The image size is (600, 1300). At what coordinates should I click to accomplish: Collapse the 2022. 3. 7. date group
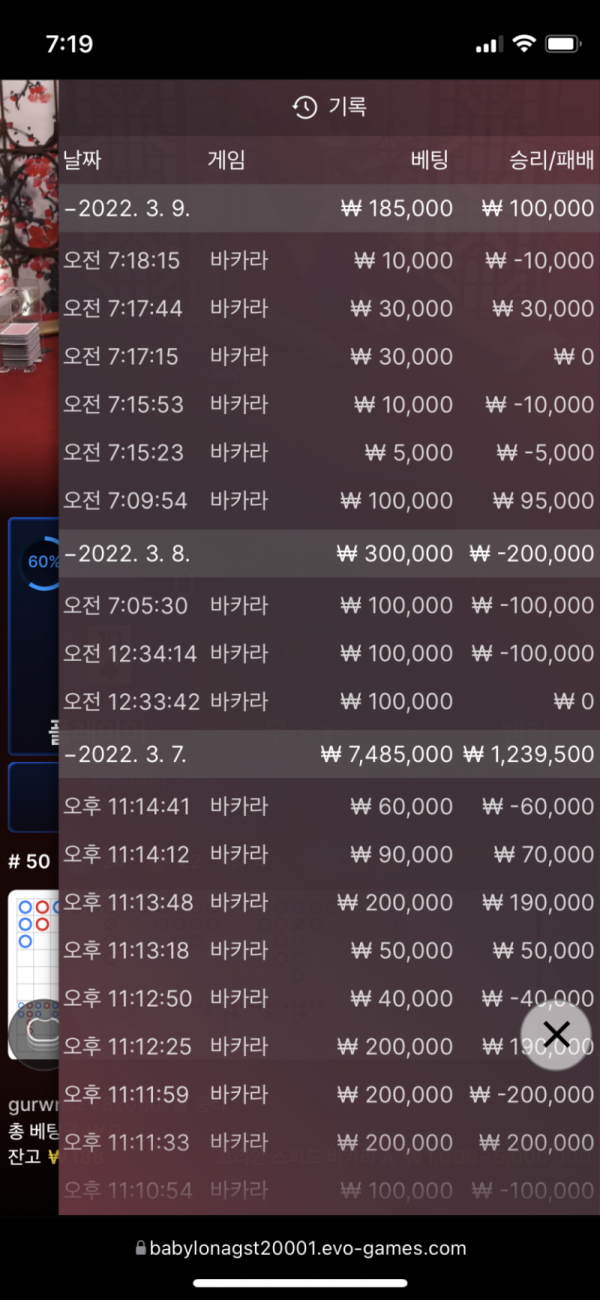click(329, 754)
